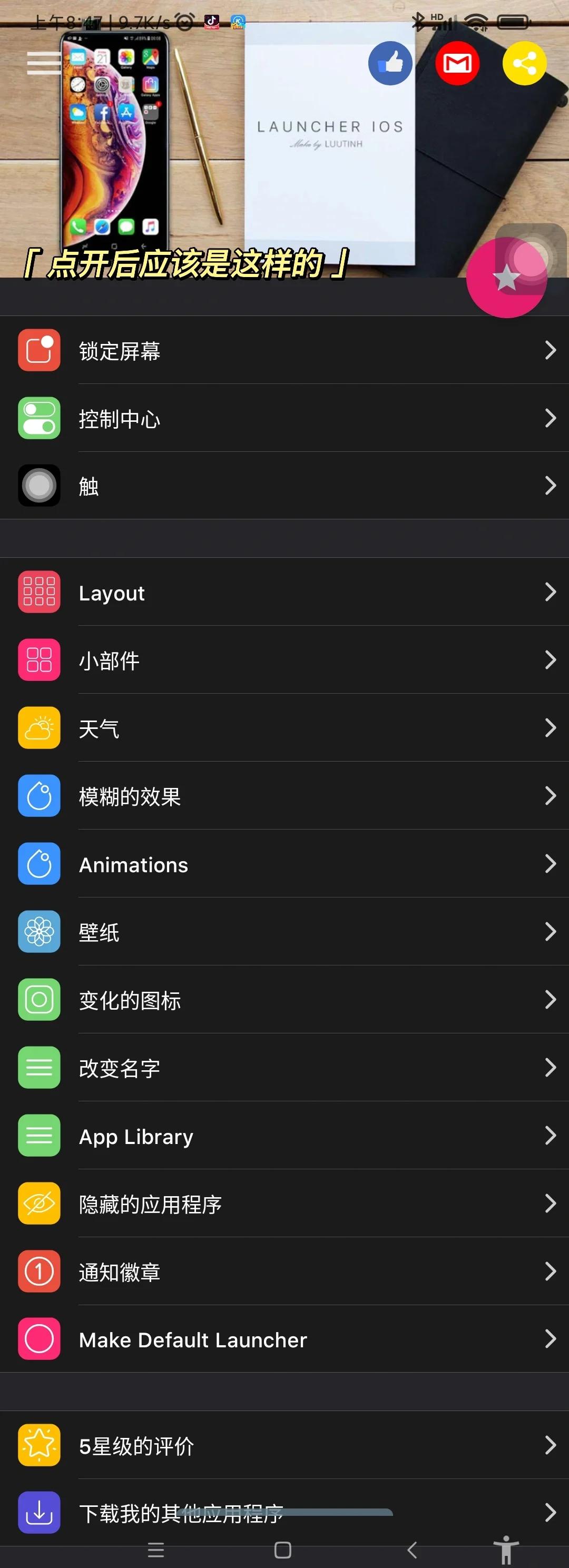Tap the pink floating star shortcut

(x=506, y=277)
